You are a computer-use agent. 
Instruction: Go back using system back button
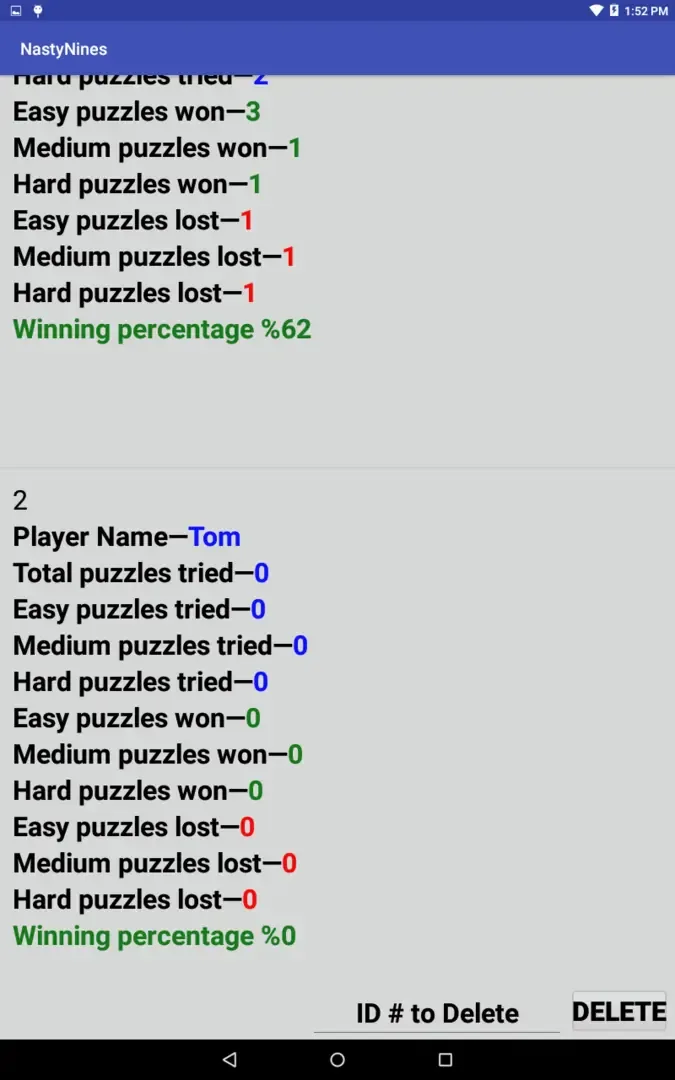coord(229,1059)
